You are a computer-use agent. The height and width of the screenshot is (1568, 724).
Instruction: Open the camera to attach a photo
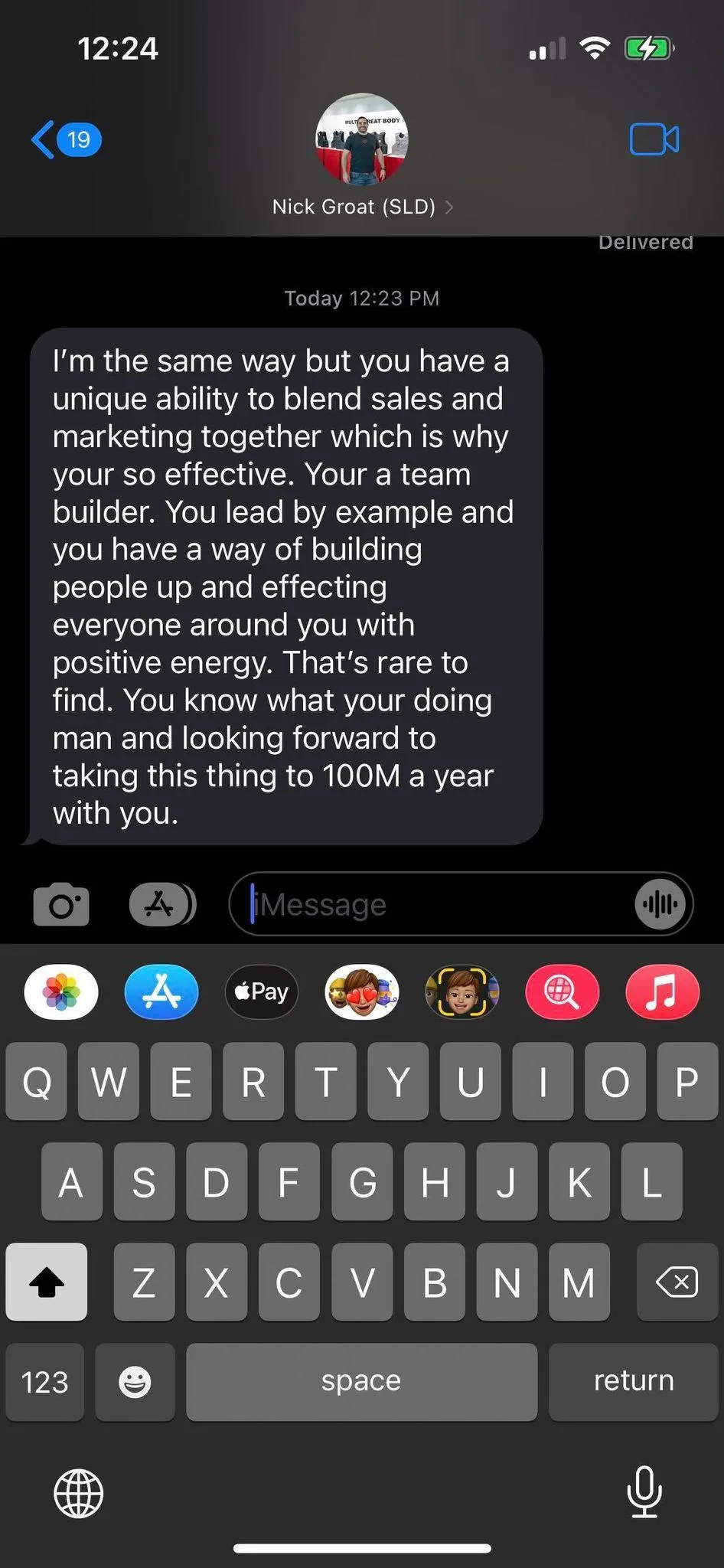(61, 904)
